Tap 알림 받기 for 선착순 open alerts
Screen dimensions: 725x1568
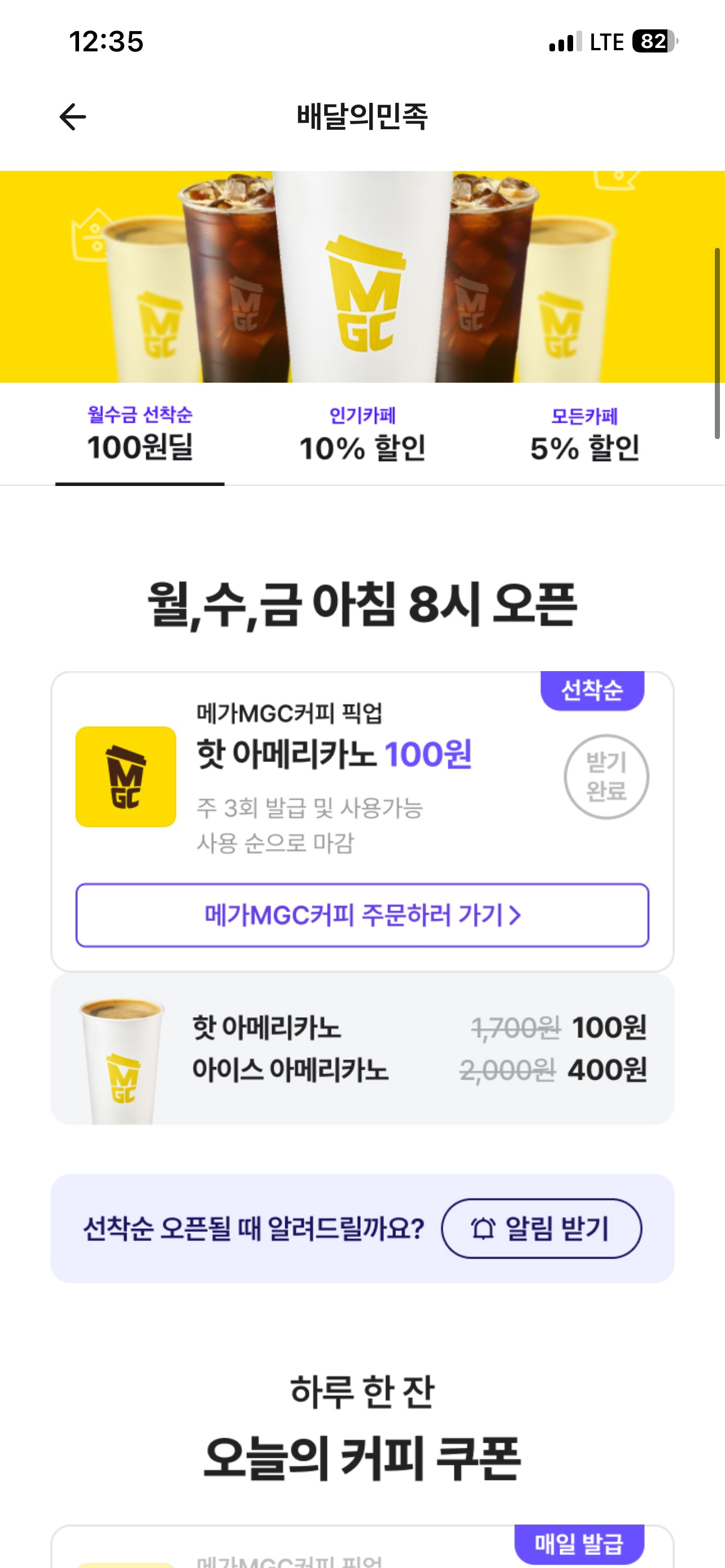pos(541,1228)
